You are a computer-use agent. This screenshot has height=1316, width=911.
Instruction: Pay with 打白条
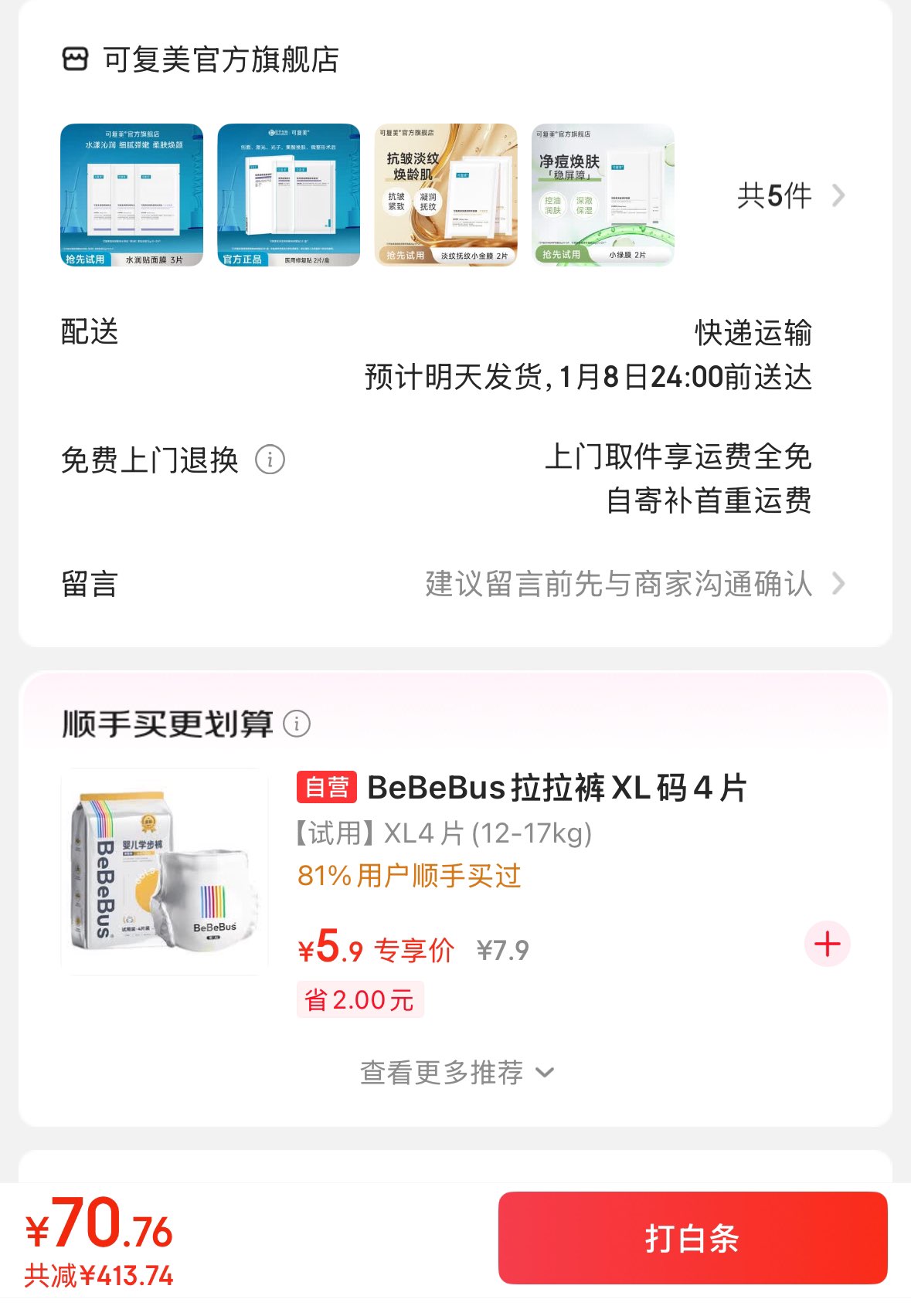(692, 1237)
